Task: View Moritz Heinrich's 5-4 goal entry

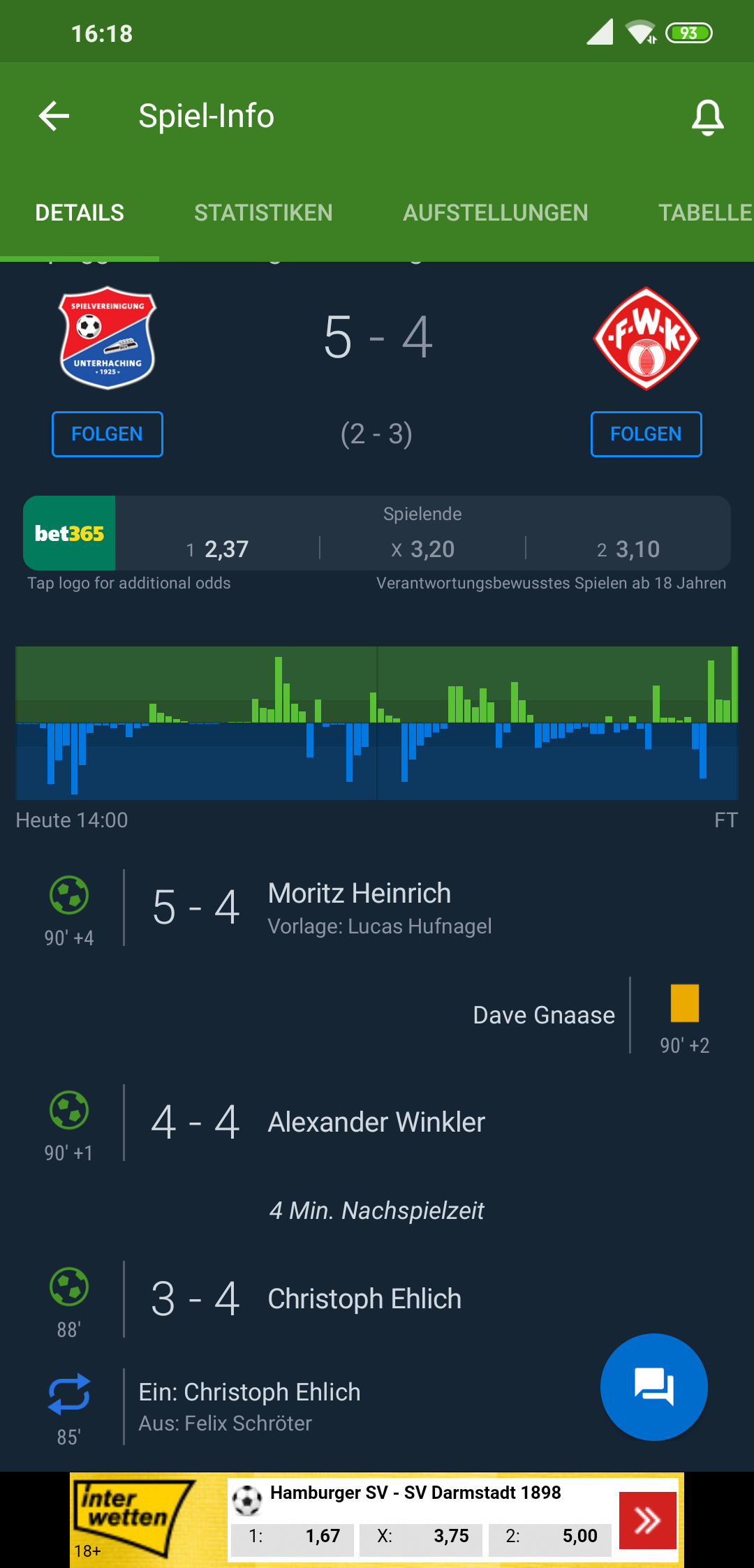Action: (377, 908)
